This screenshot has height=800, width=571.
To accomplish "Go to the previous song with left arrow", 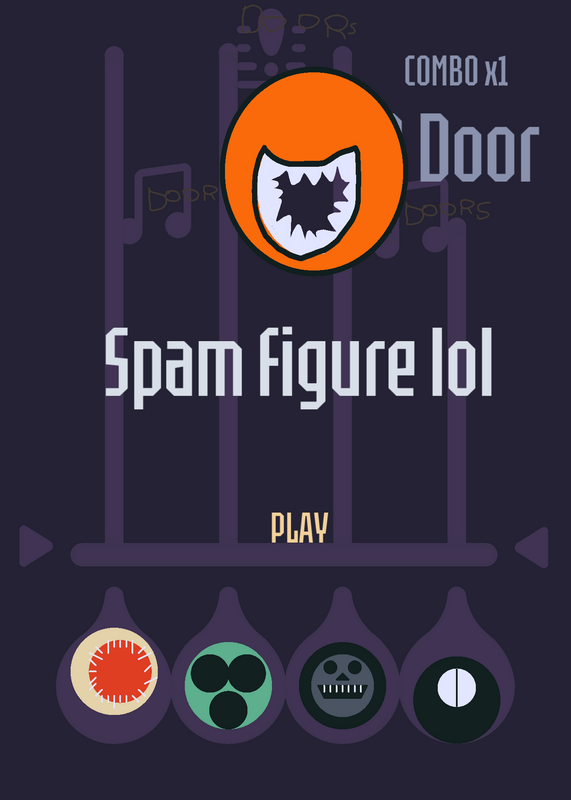I will (36, 546).
